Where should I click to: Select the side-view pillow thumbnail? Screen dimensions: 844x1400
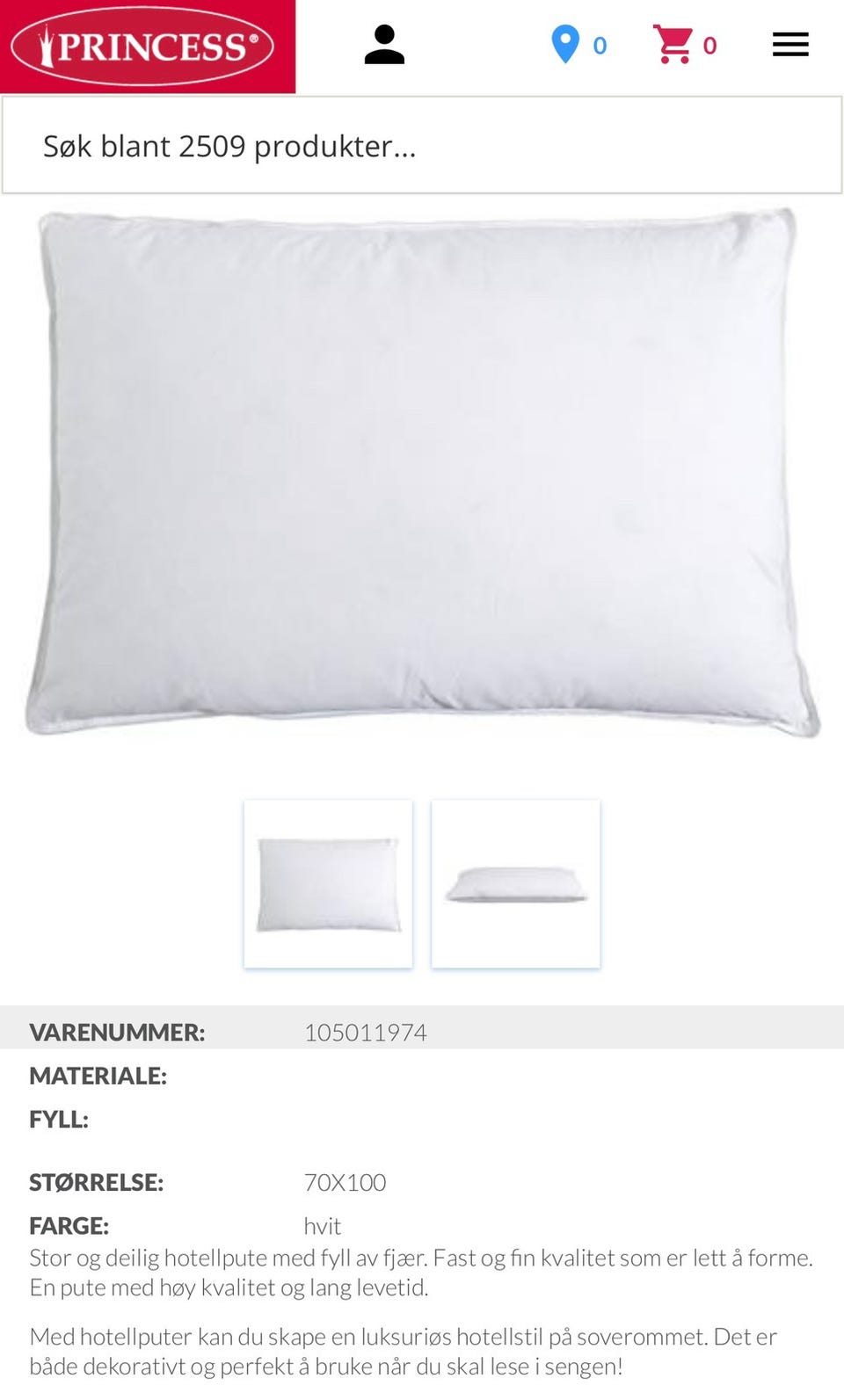pyautogui.click(x=516, y=884)
